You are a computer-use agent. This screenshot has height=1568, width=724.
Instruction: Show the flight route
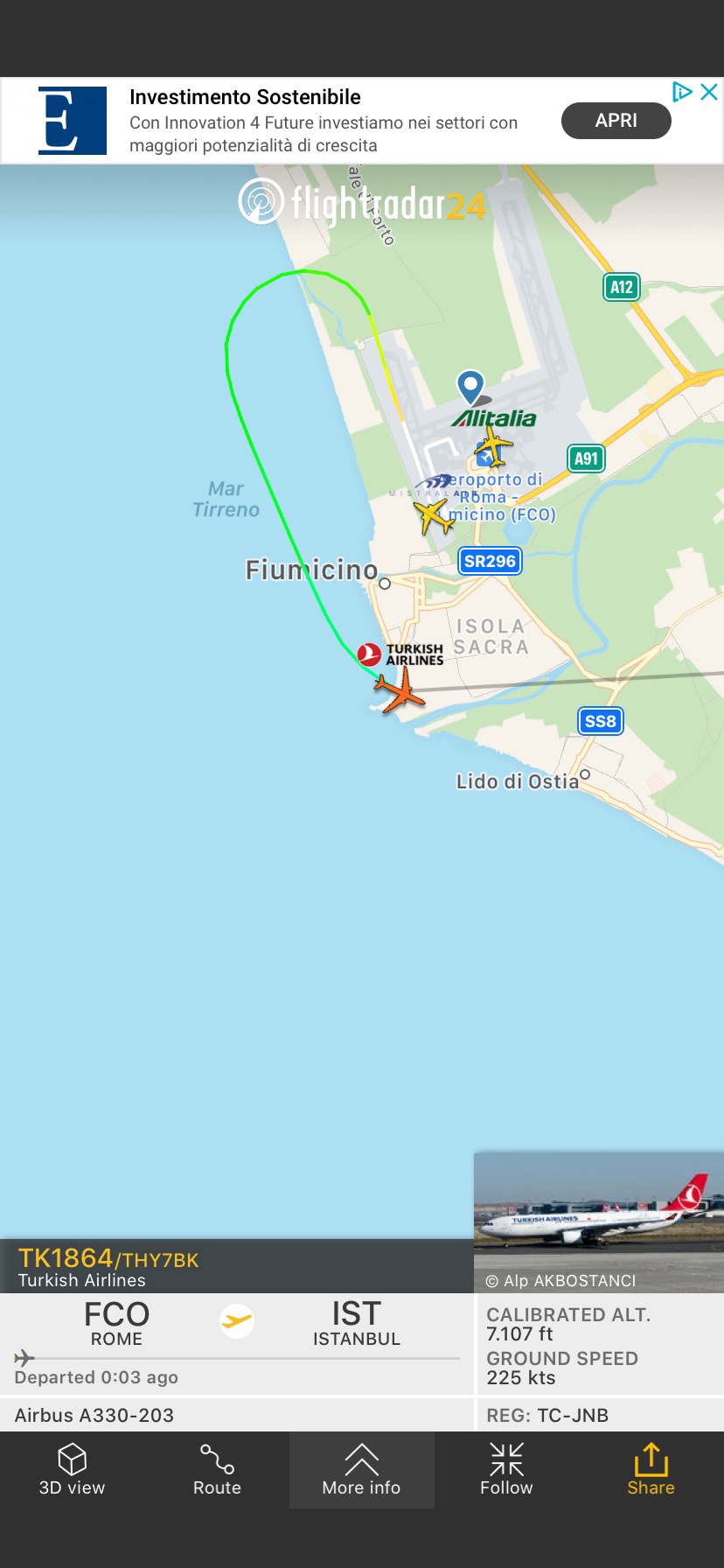tap(217, 1470)
